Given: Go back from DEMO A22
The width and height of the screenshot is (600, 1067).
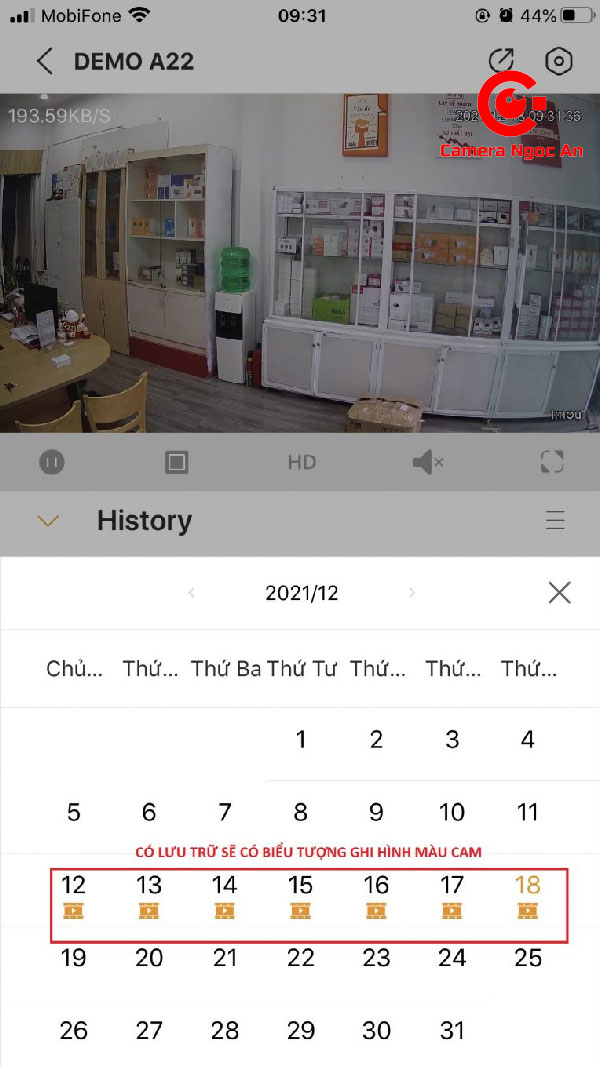Looking at the screenshot, I should (44, 61).
